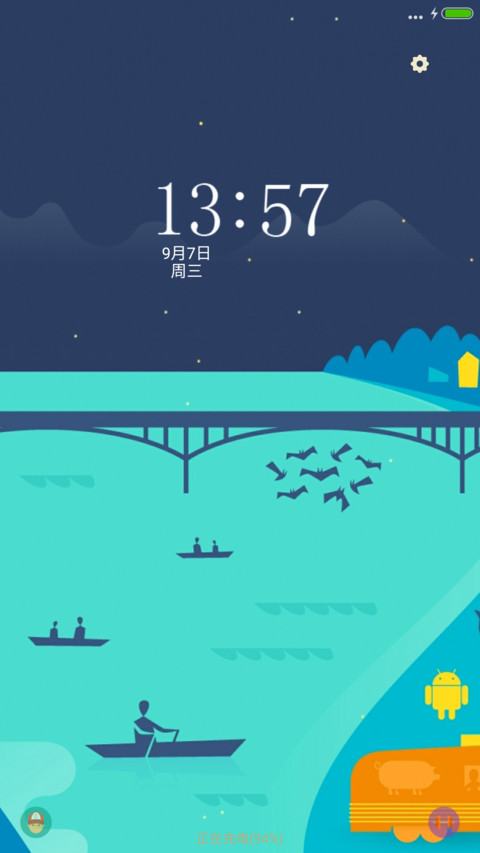
Task: Tap the round capped-character shortcut icon
Action: [36, 822]
